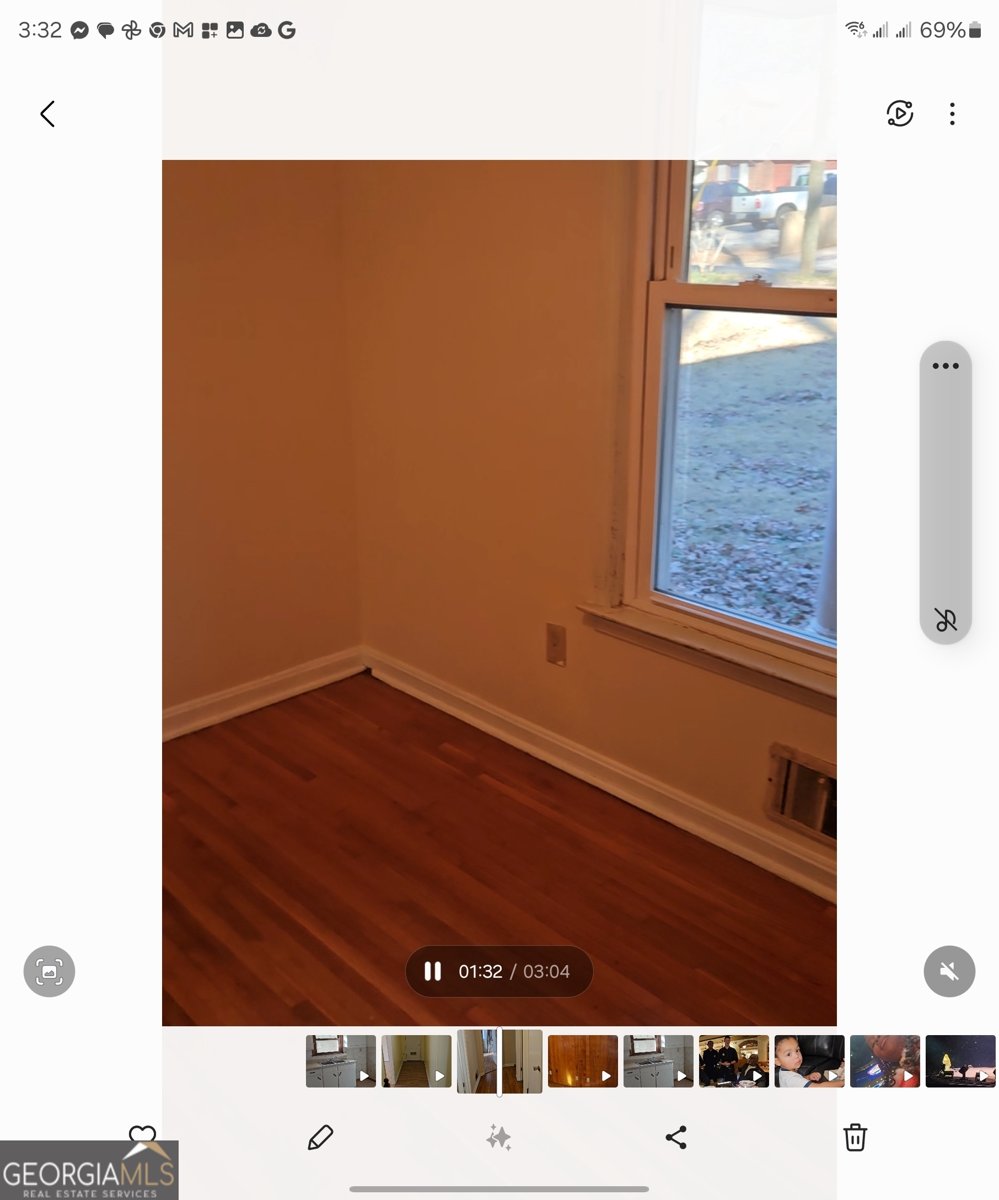
Task: Open the hallway video thumbnail
Action: (416, 1061)
